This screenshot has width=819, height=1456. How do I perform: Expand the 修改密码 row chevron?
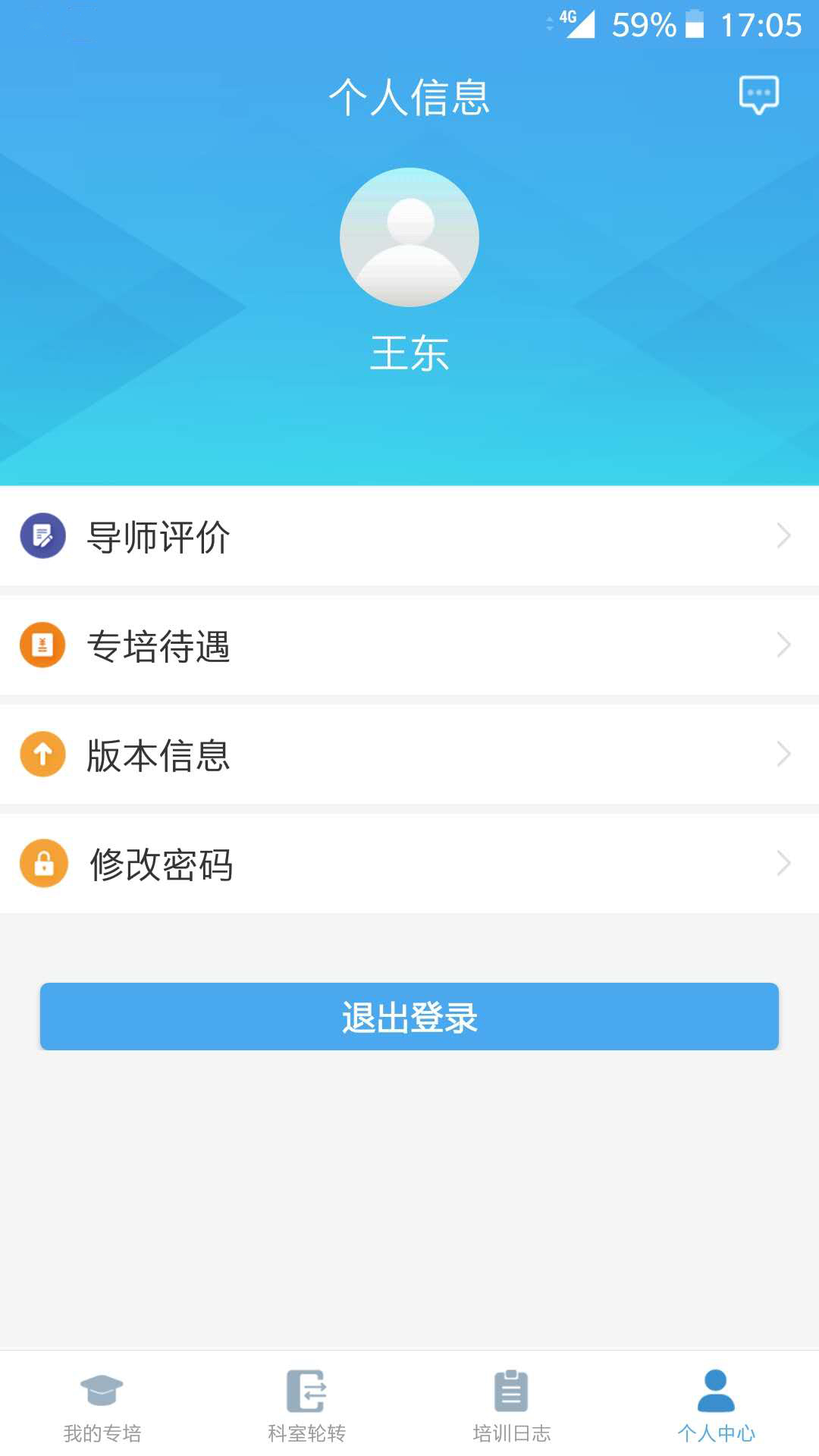(785, 864)
